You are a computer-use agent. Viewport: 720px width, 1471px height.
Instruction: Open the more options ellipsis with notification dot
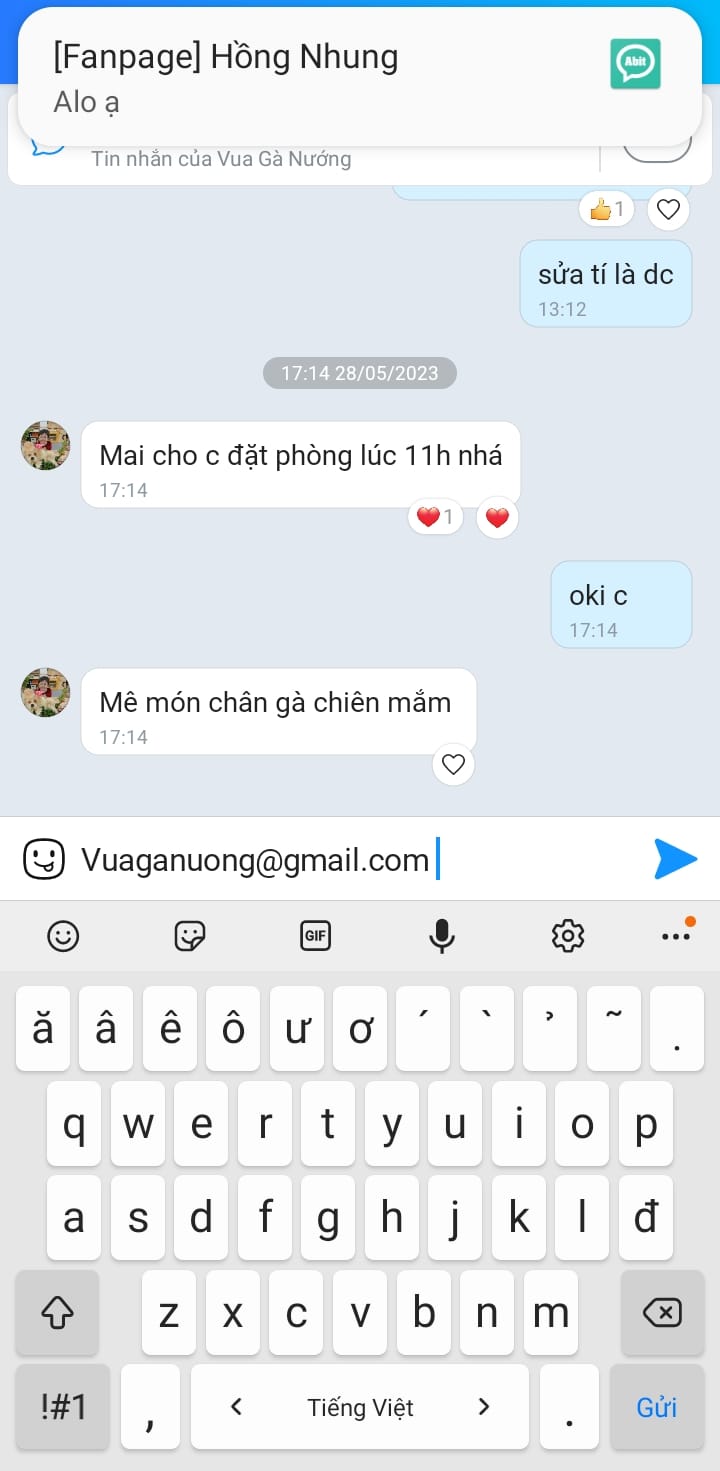coord(676,935)
